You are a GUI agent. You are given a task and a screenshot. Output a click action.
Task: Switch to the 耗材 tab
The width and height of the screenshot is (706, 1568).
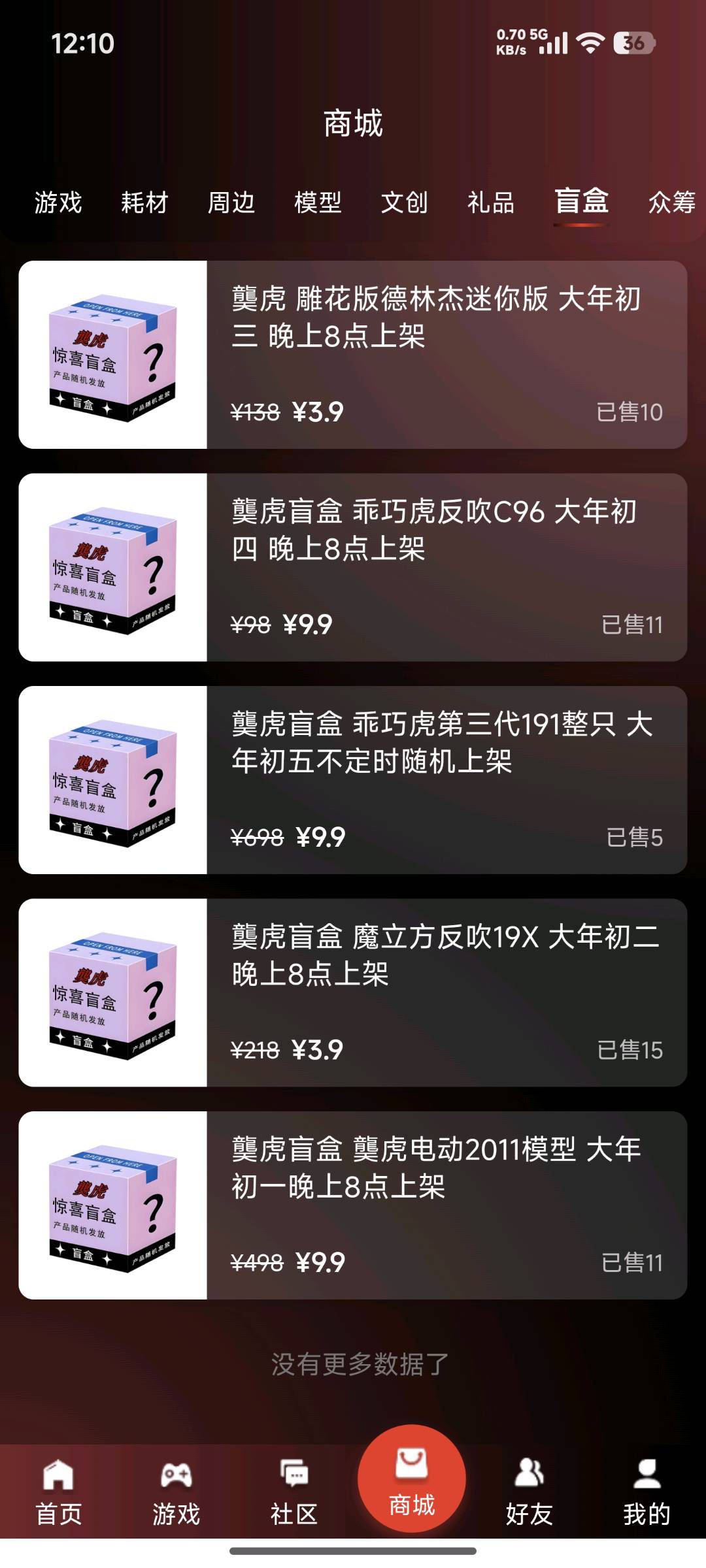tap(144, 204)
